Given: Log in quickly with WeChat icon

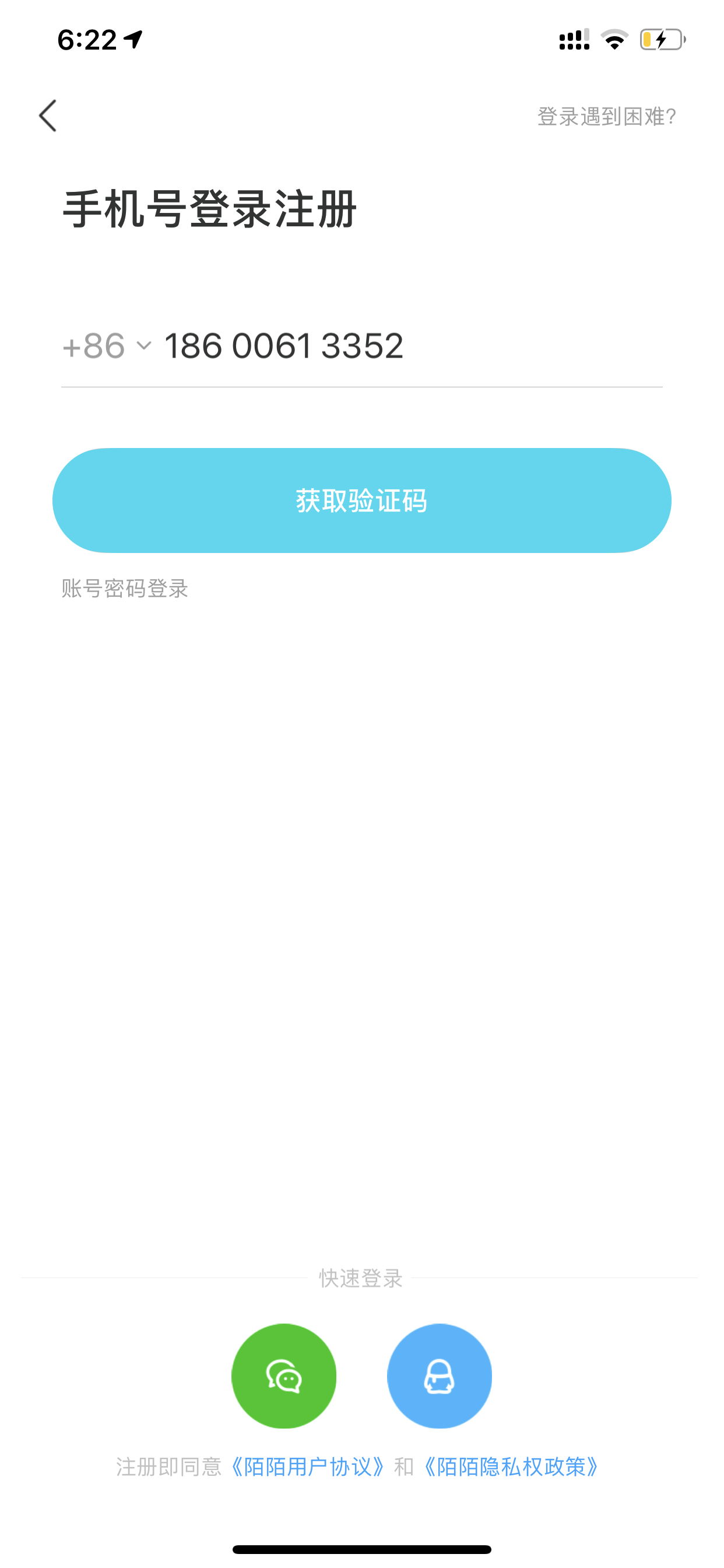Looking at the screenshot, I should tap(283, 1375).
